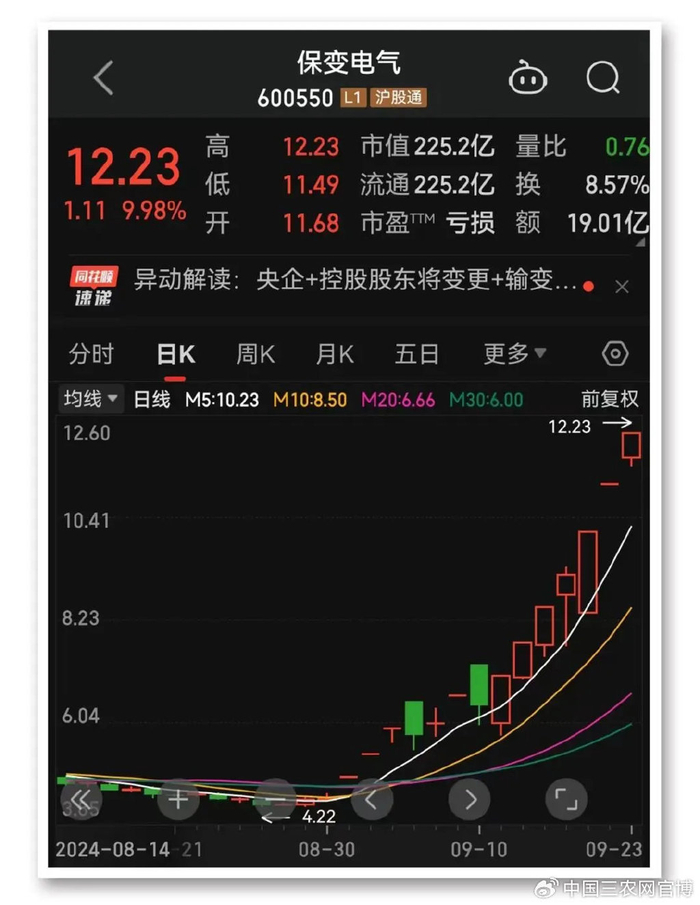Dismiss the 异动解读 banner
Image resolution: width=700 pixels, height=905 pixels.
[x=622, y=287]
